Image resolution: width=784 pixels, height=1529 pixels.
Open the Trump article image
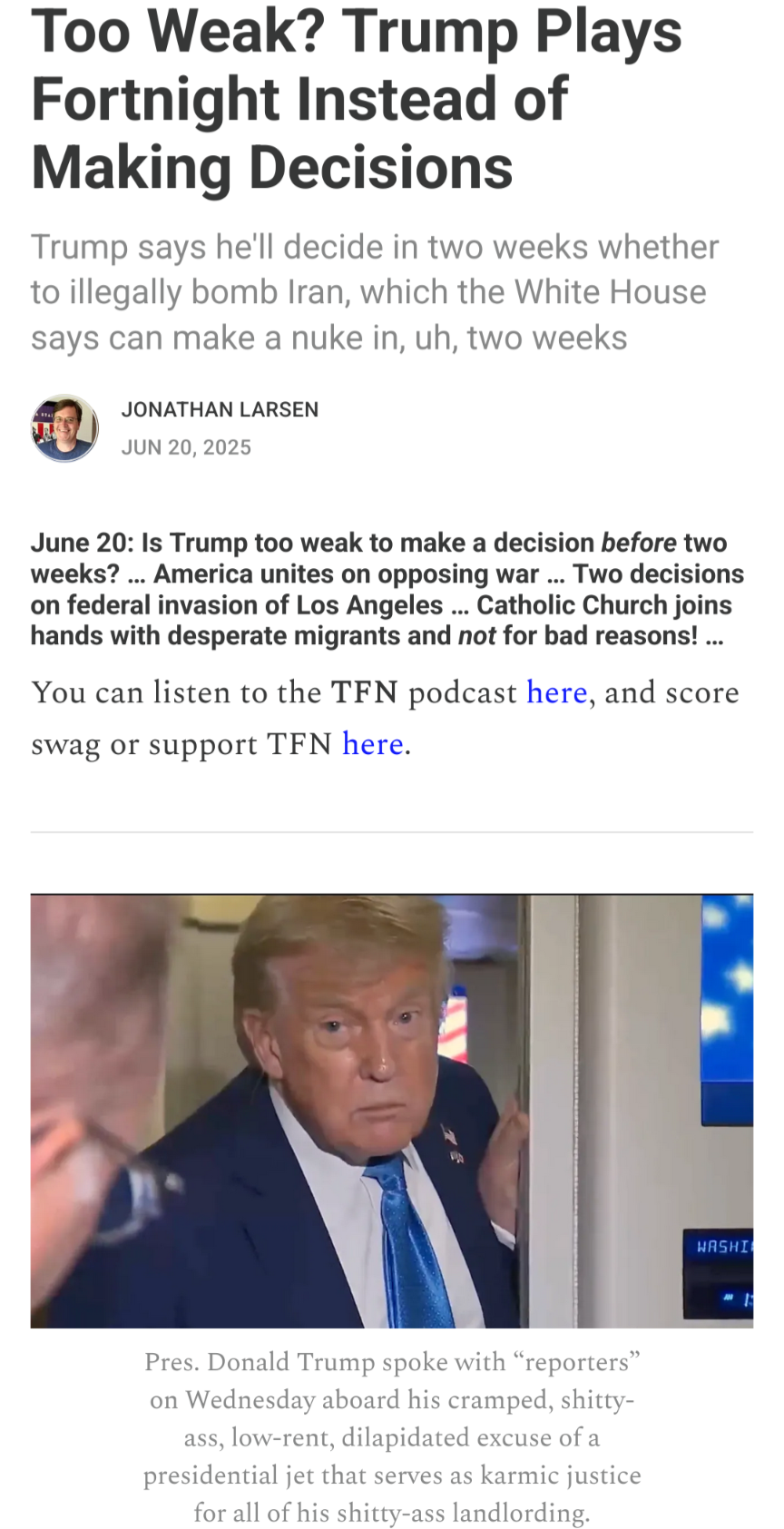pyautogui.click(x=392, y=1111)
